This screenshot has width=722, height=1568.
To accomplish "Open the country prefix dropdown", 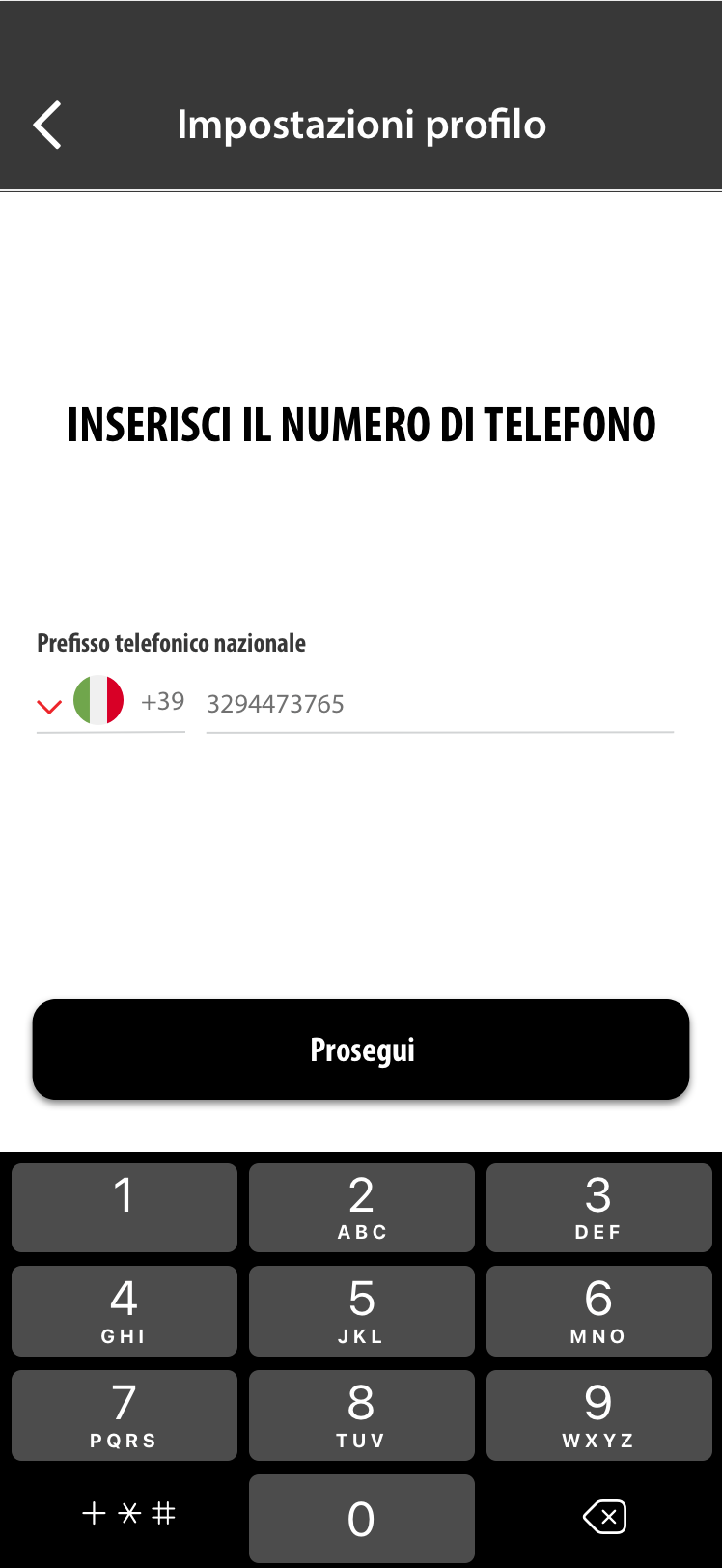I will tap(47, 704).
